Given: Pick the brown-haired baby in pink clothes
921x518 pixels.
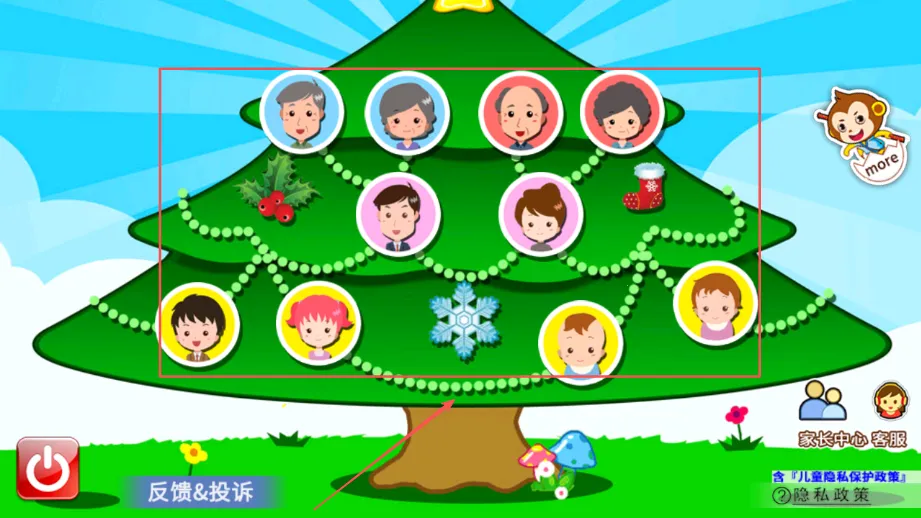Looking at the screenshot, I should [716, 304].
